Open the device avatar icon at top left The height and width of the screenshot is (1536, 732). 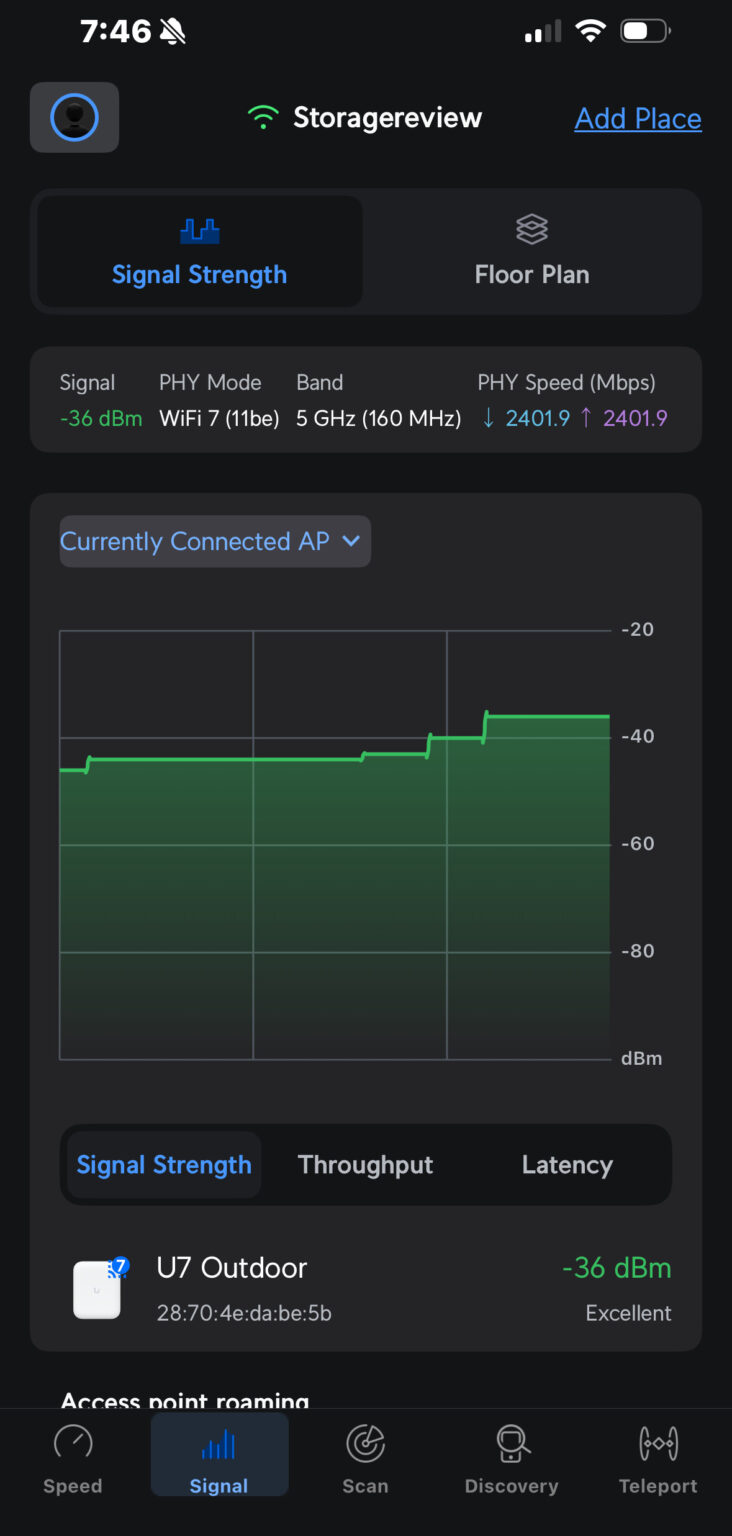point(74,118)
